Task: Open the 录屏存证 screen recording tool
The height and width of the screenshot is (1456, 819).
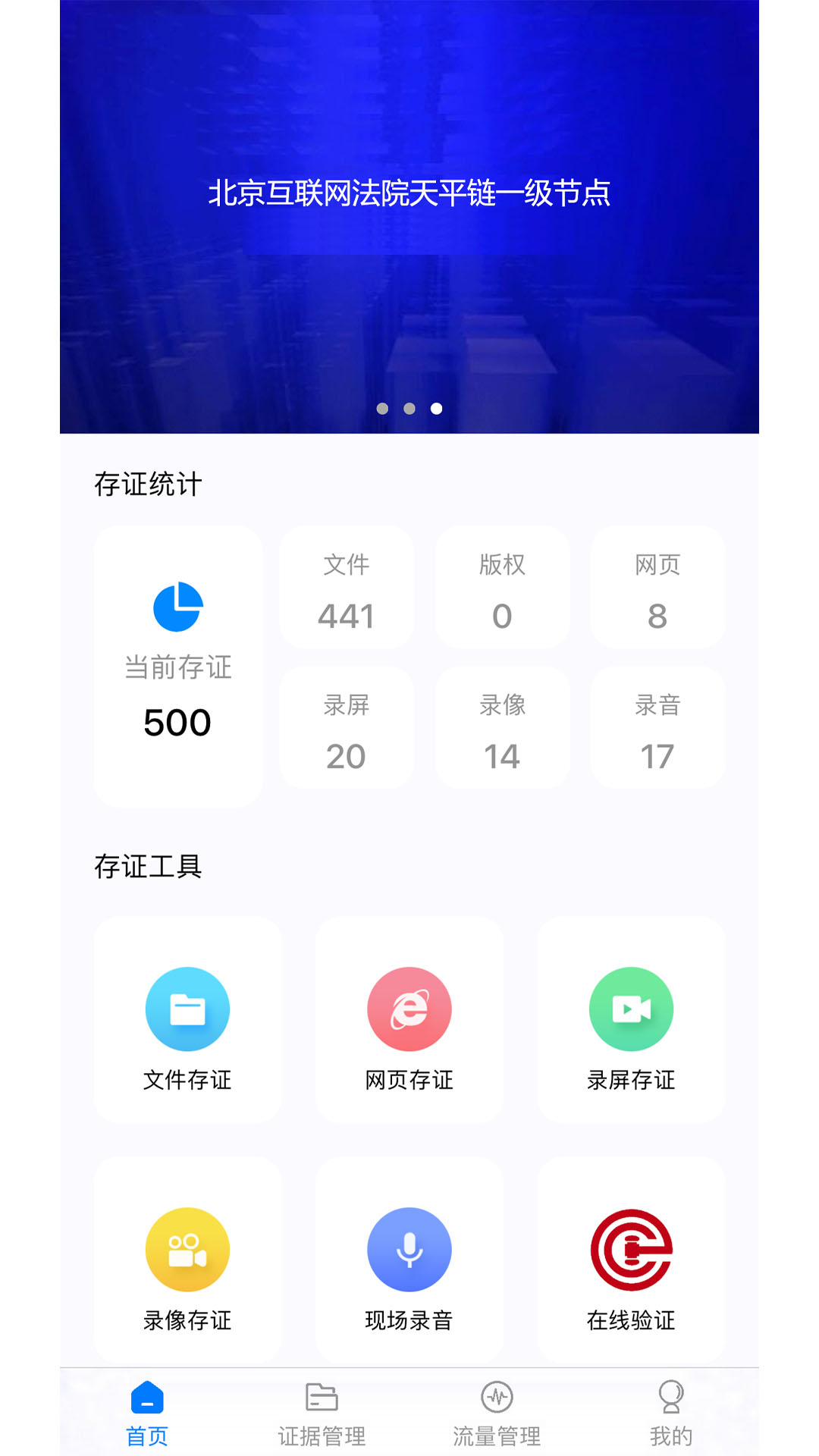Action: tap(631, 1009)
